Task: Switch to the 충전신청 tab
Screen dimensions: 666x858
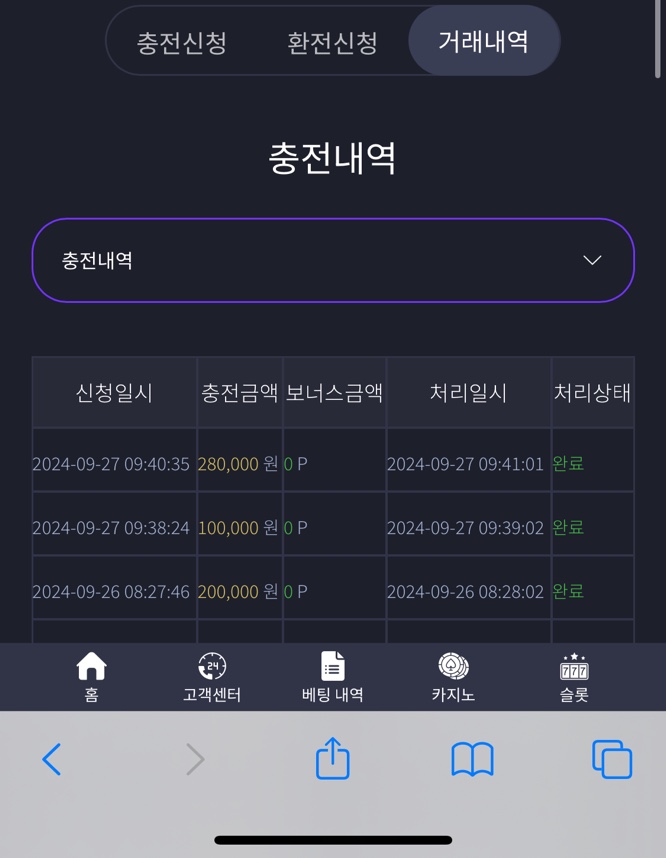Action: 182,43
